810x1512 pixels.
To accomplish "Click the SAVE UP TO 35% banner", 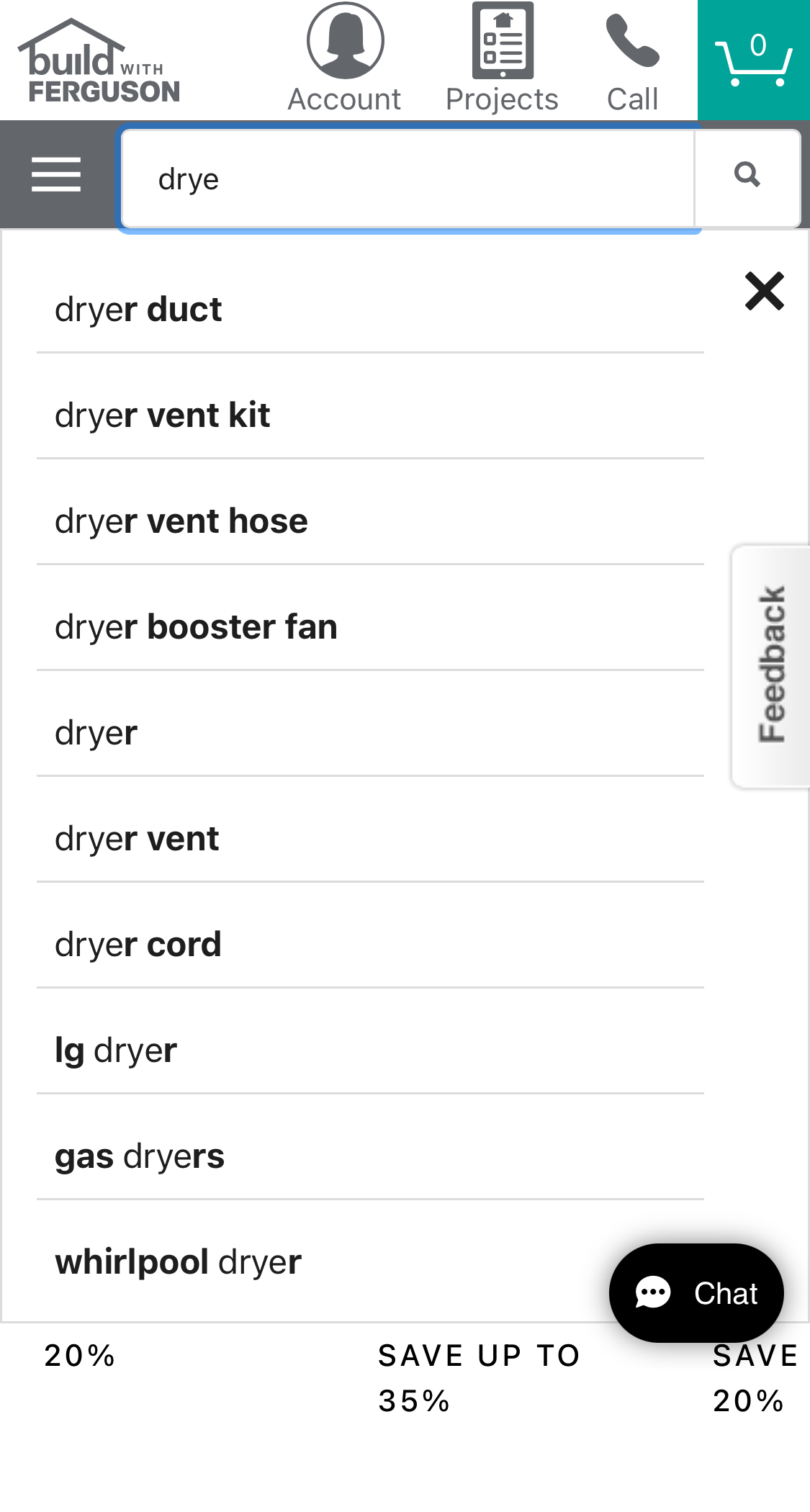I will click(480, 1377).
